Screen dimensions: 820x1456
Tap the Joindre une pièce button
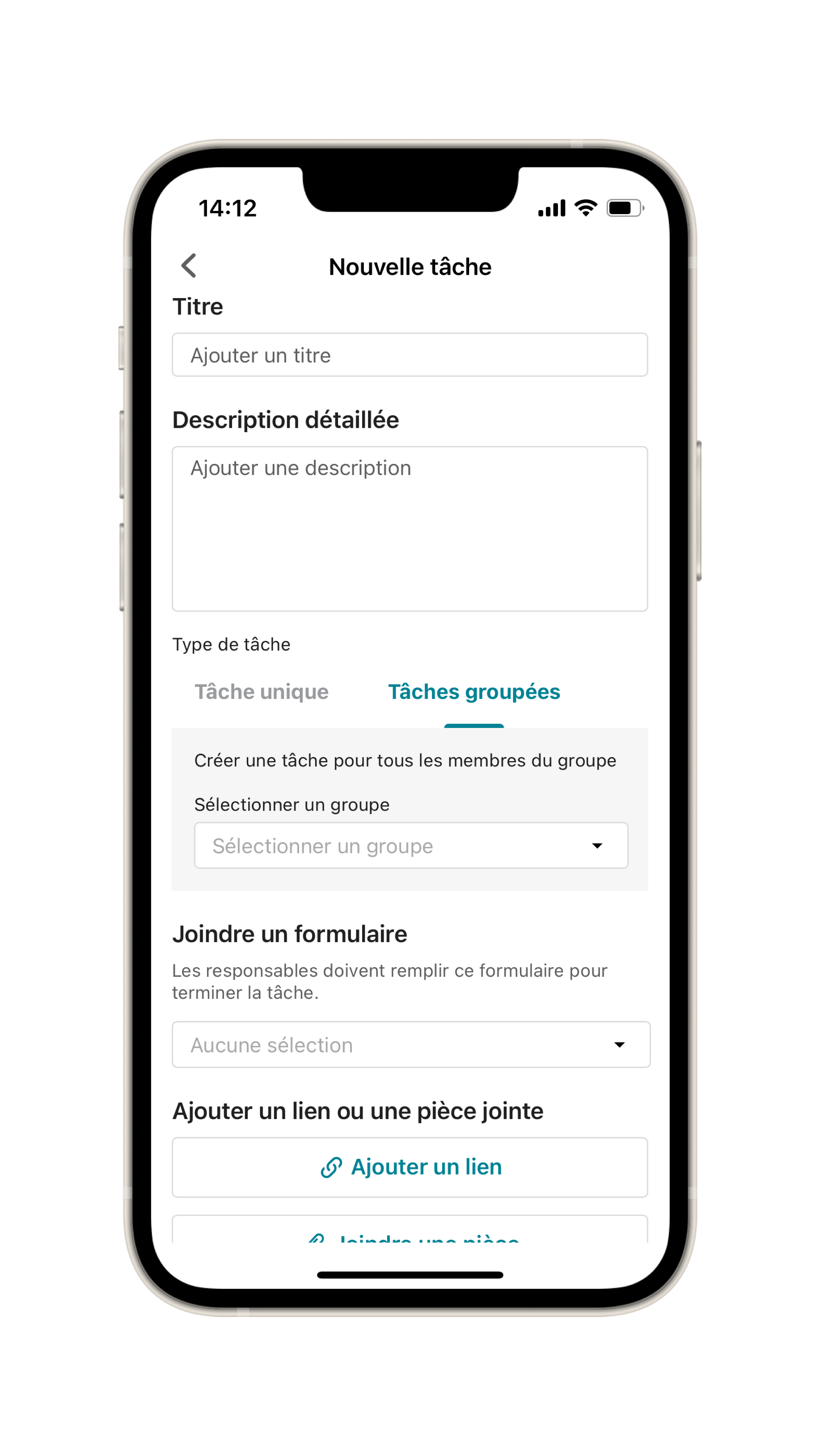coord(410,1232)
